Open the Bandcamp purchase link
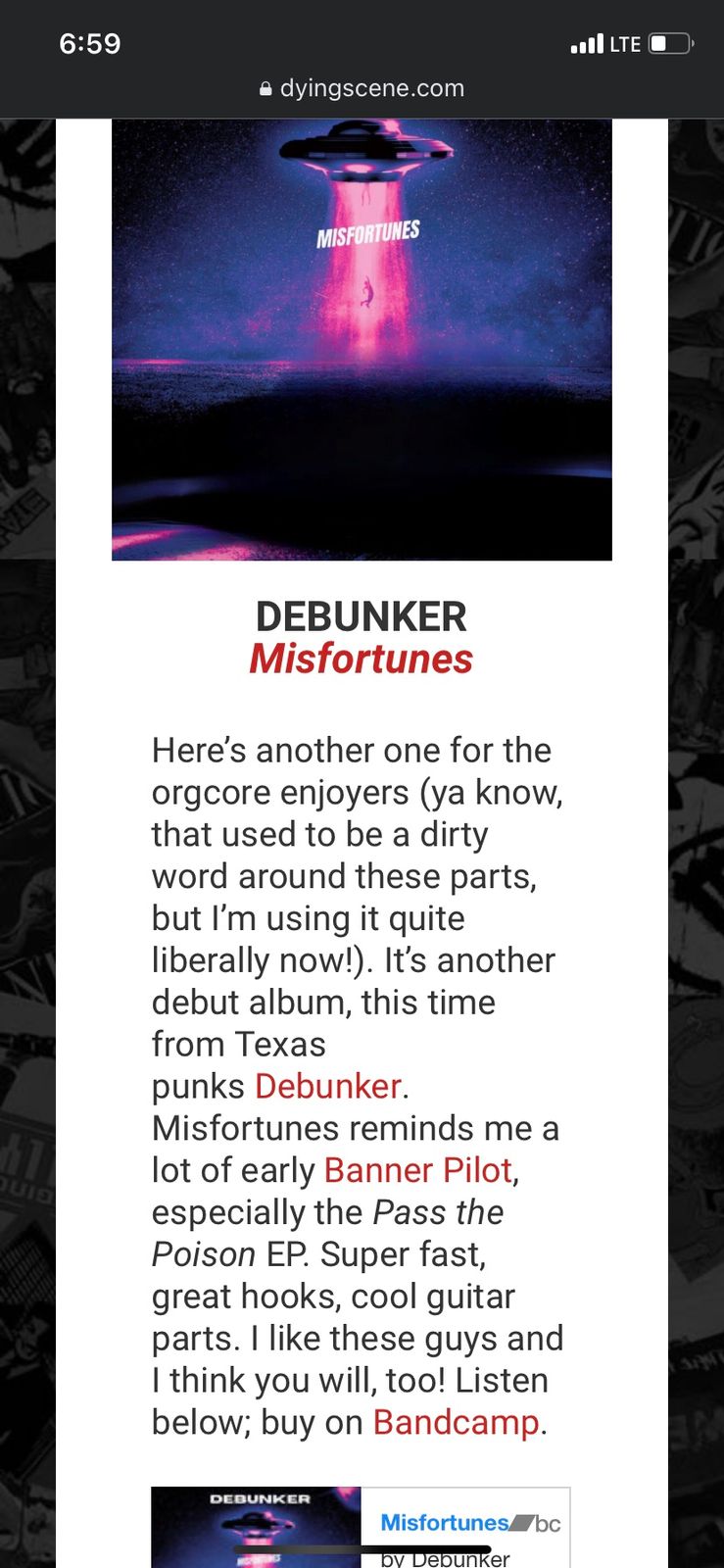724x1568 pixels. pyautogui.click(x=456, y=1422)
